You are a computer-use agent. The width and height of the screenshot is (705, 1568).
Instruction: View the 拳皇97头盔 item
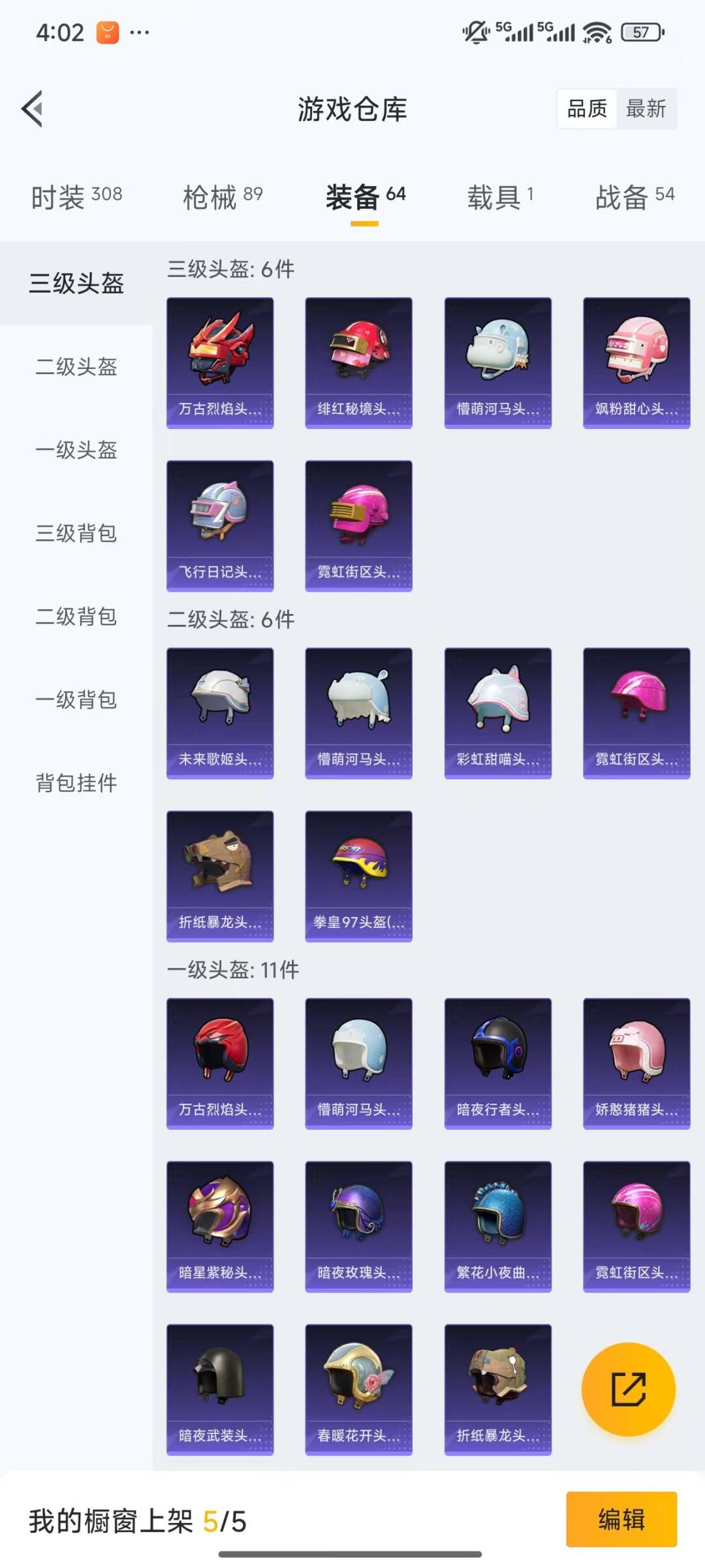pyautogui.click(x=358, y=876)
